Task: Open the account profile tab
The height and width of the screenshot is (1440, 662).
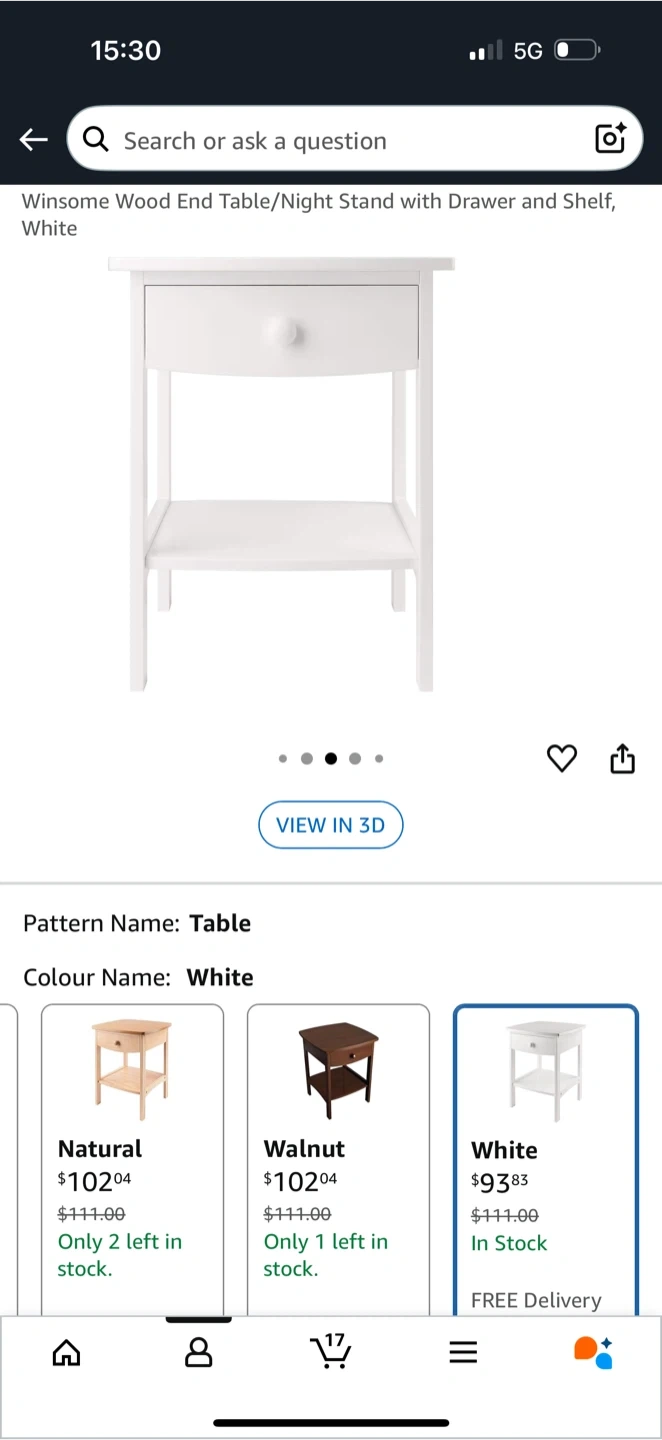Action: [x=199, y=1353]
